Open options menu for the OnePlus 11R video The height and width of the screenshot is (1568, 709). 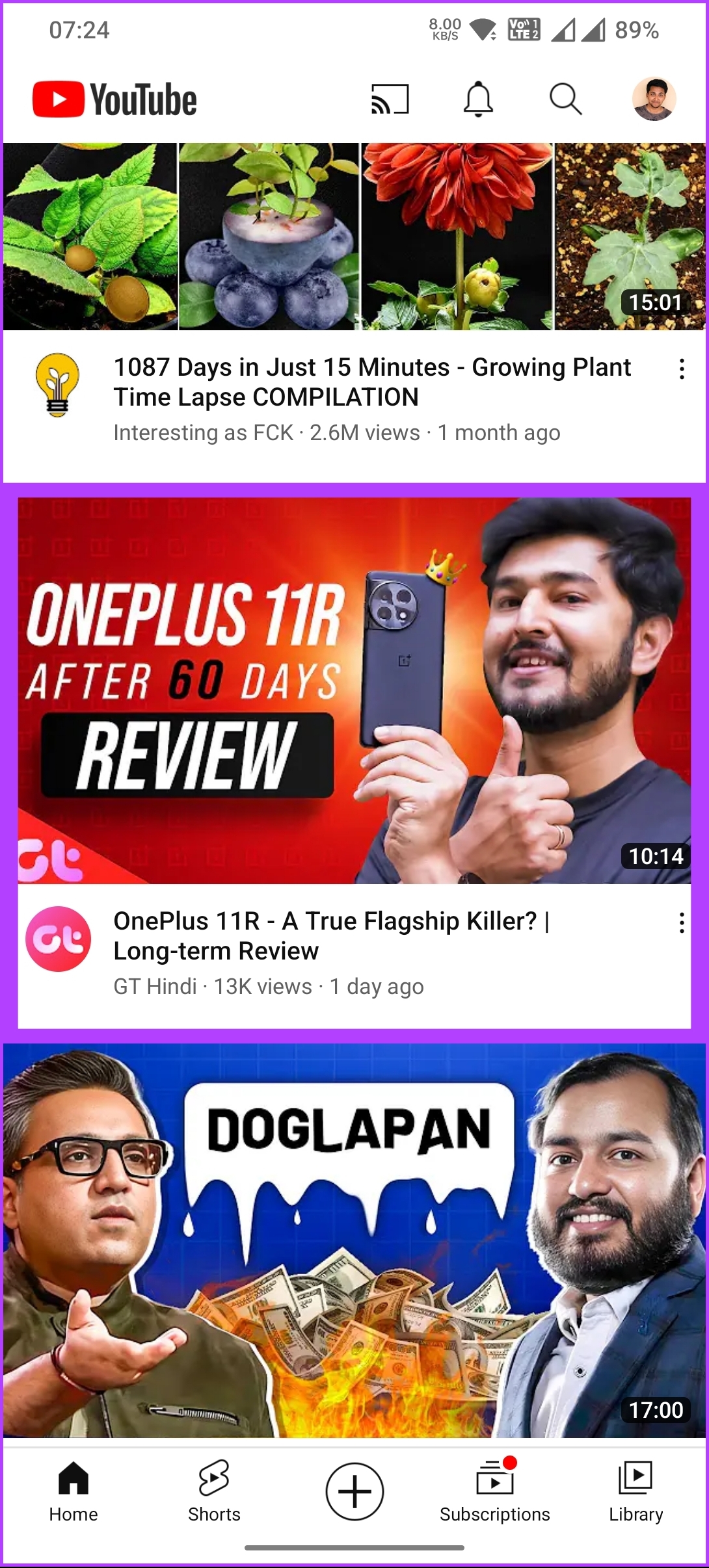682,922
